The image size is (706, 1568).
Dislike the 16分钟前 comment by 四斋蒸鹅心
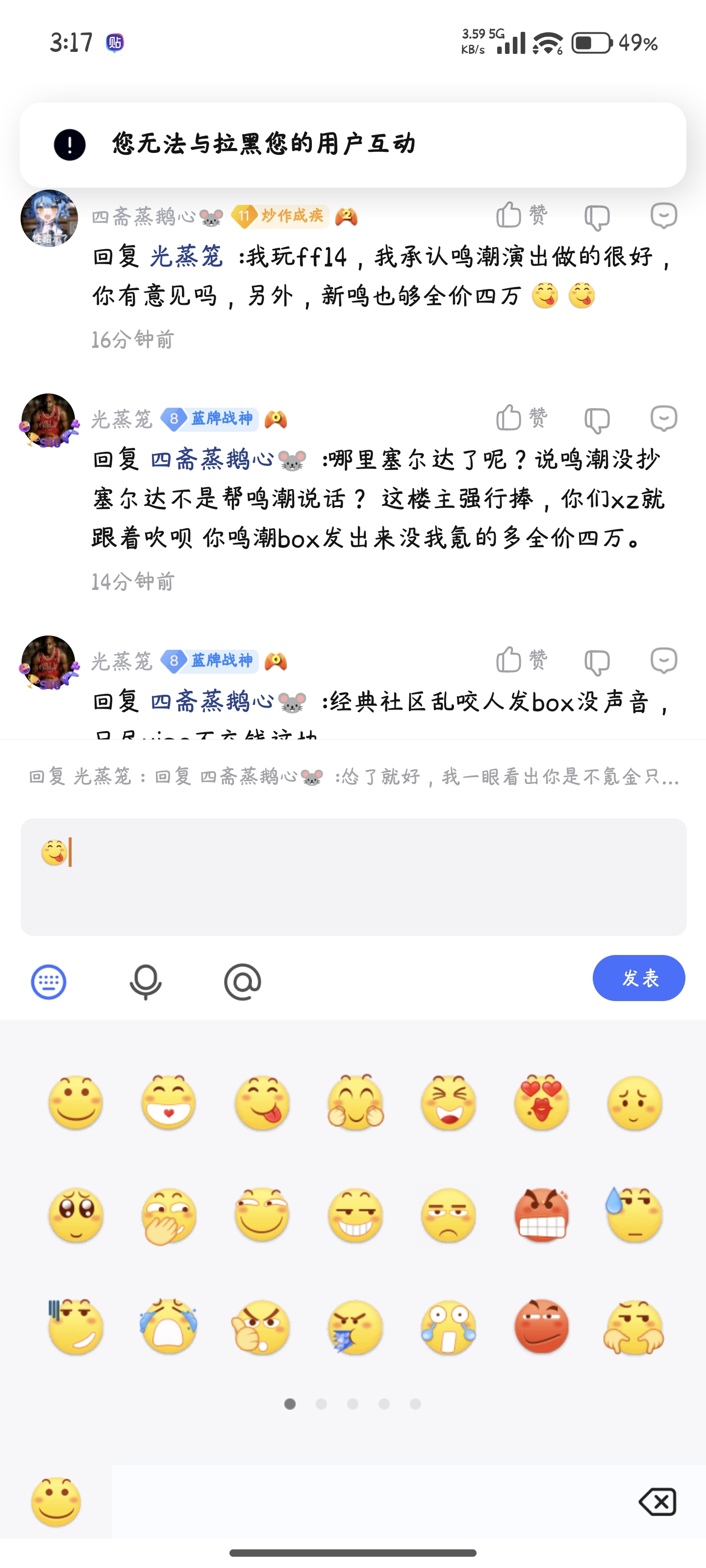[x=596, y=217]
